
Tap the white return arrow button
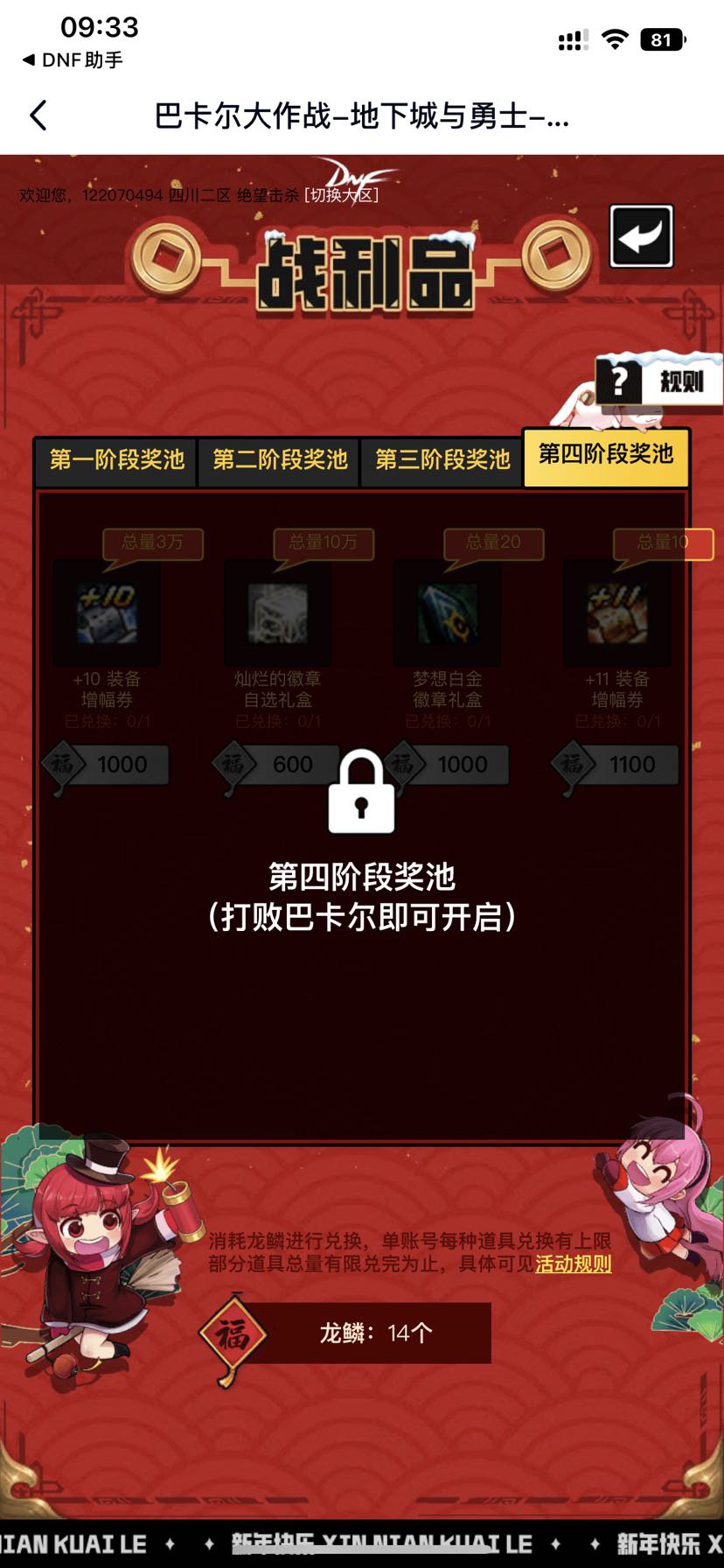642,236
